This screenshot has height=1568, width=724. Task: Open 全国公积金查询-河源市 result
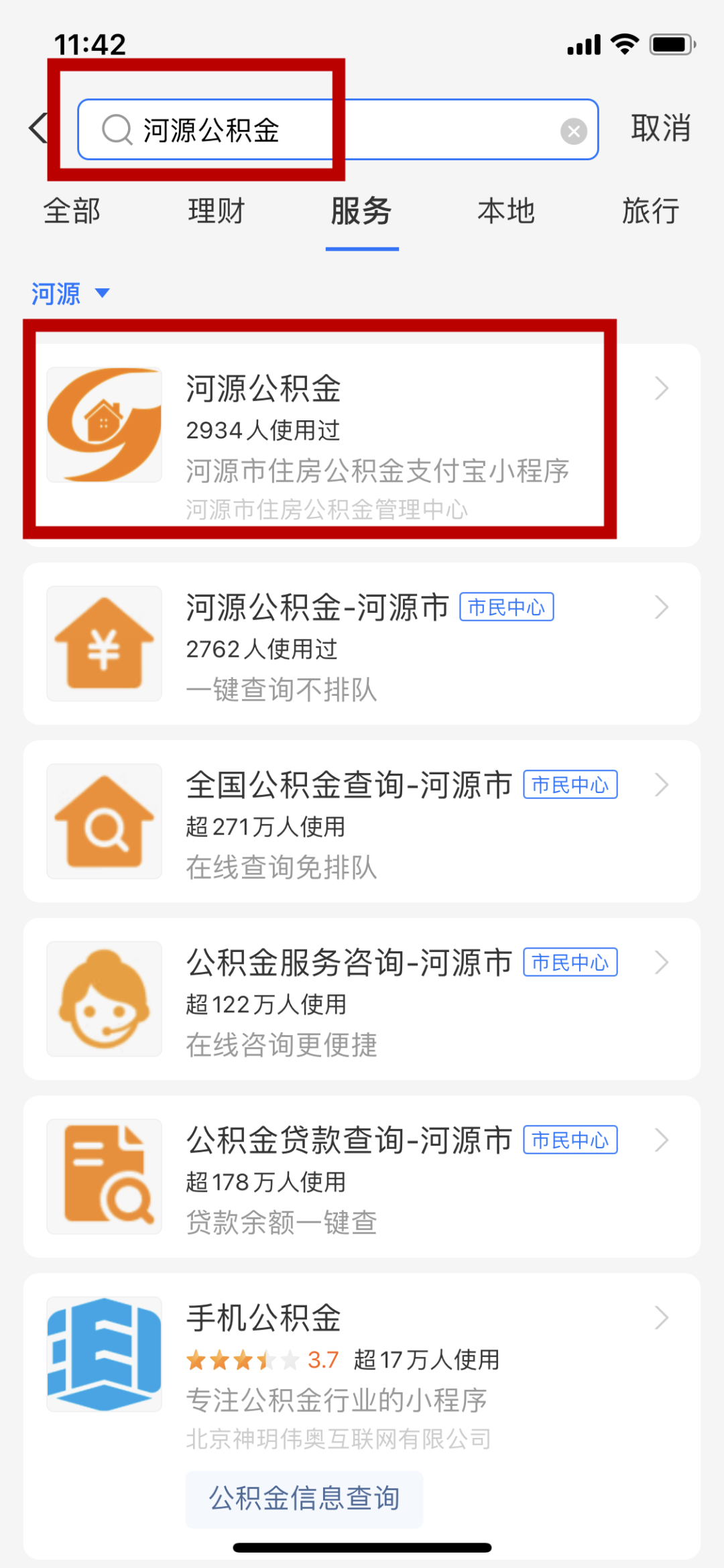coord(362,821)
